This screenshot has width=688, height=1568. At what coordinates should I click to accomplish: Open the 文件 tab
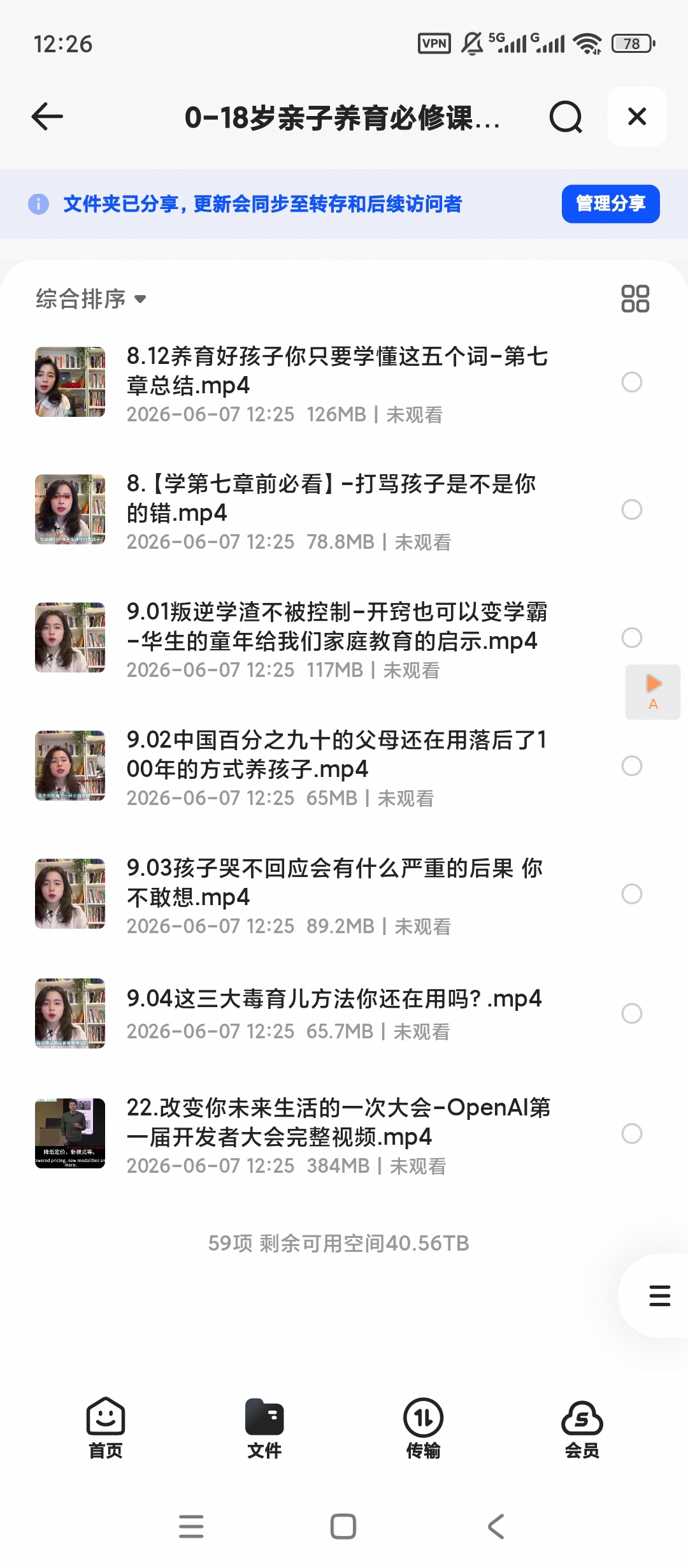coord(264,1428)
